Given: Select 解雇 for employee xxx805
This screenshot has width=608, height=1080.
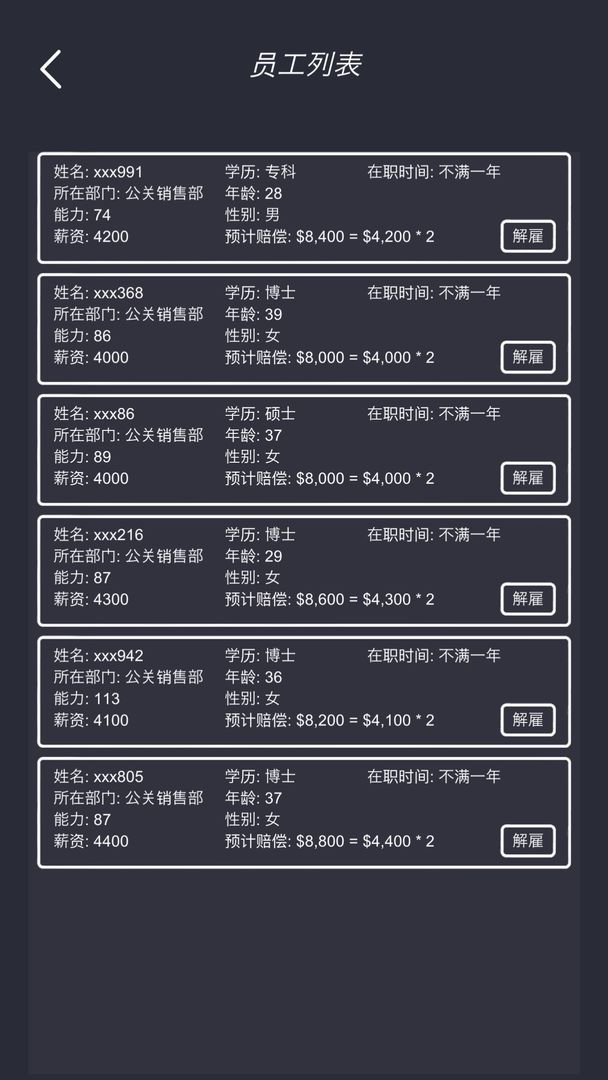Looking at the screenshot, I should (x=528, y=841).
